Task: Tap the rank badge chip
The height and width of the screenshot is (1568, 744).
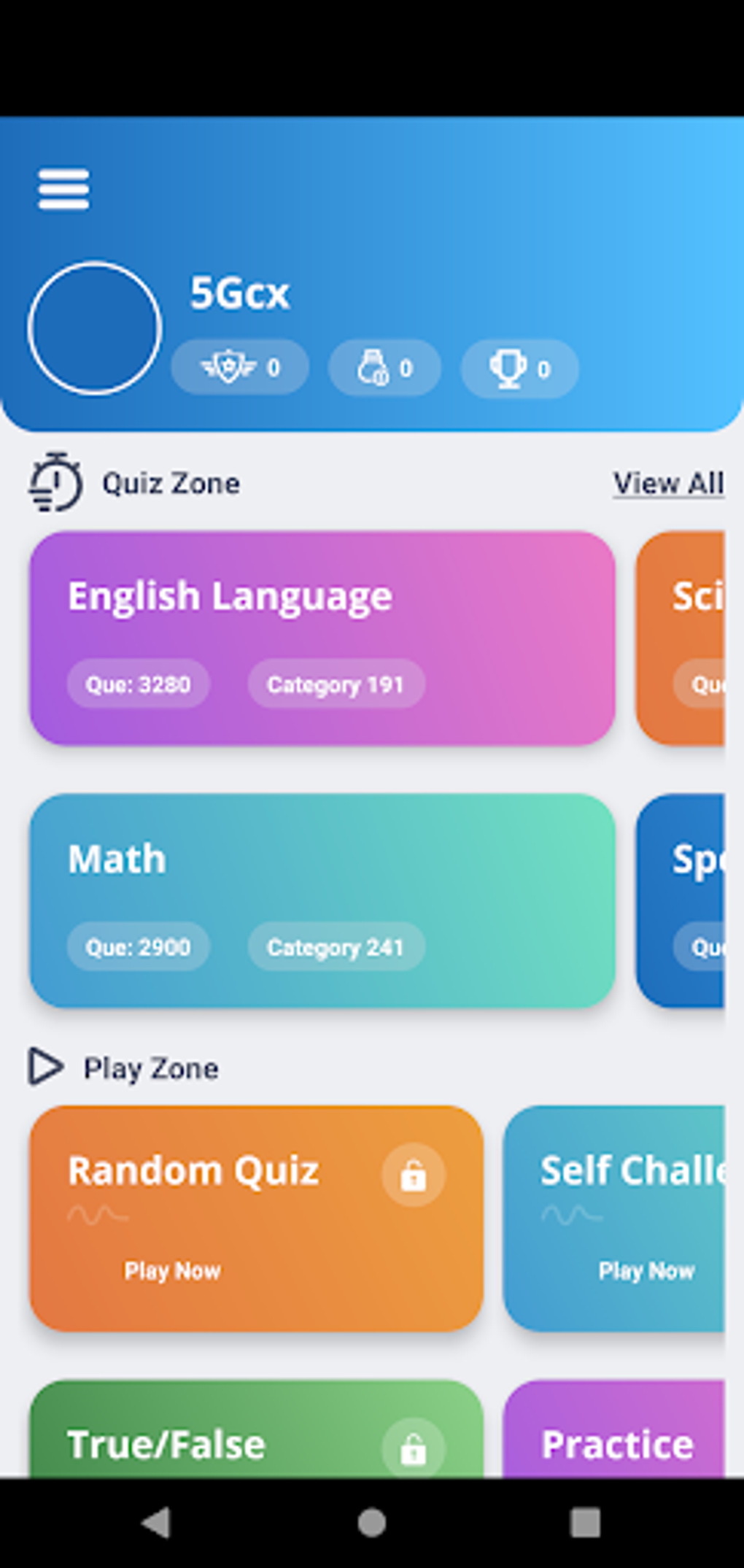Action: 239,367
